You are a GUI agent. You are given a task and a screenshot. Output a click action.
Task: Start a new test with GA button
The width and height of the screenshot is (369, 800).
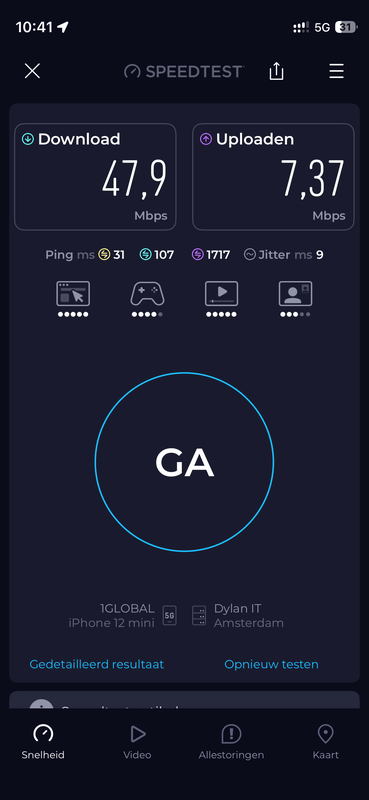(x=184, y=462)
